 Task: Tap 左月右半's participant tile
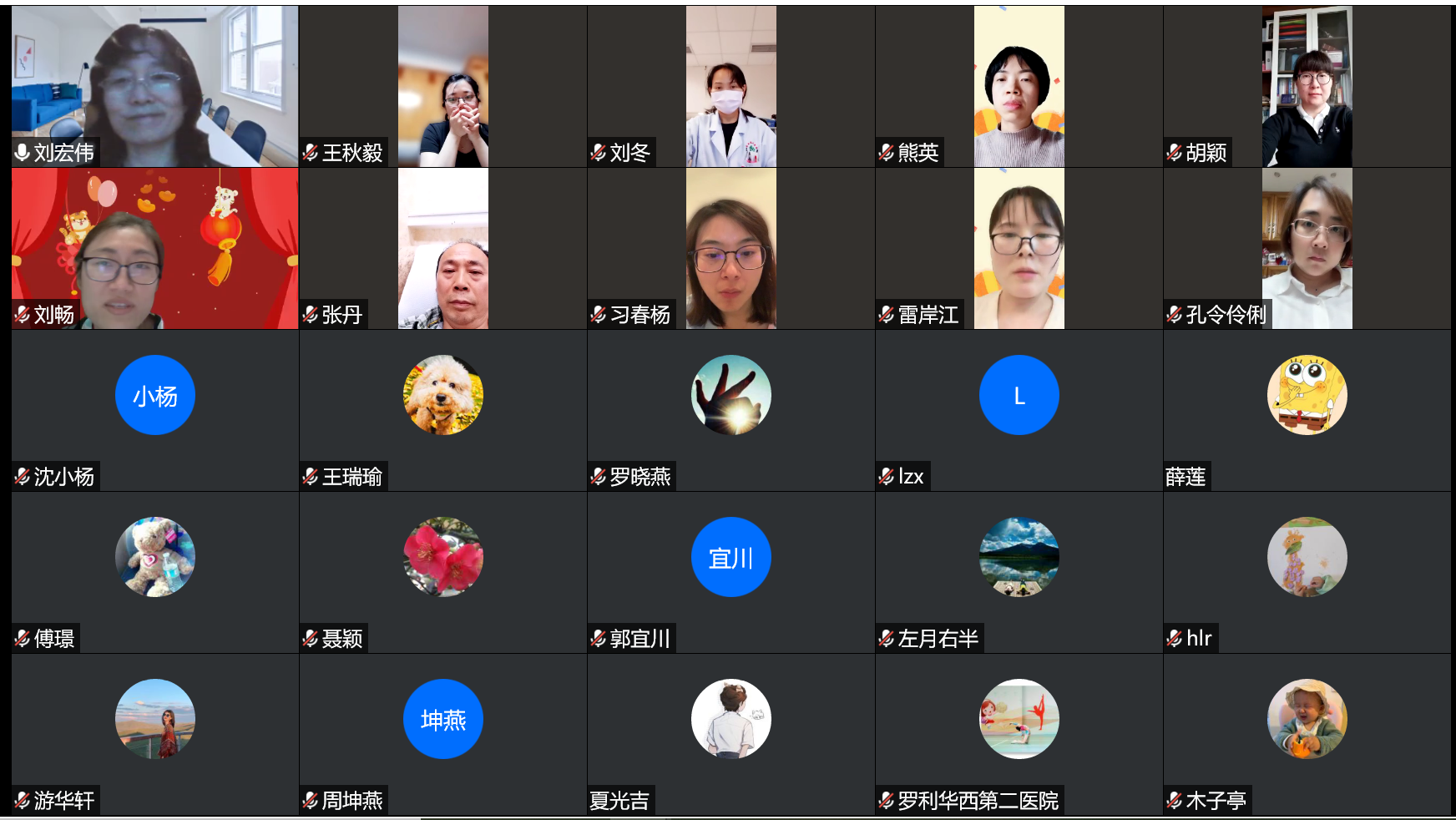click(x=1019, y=572)
